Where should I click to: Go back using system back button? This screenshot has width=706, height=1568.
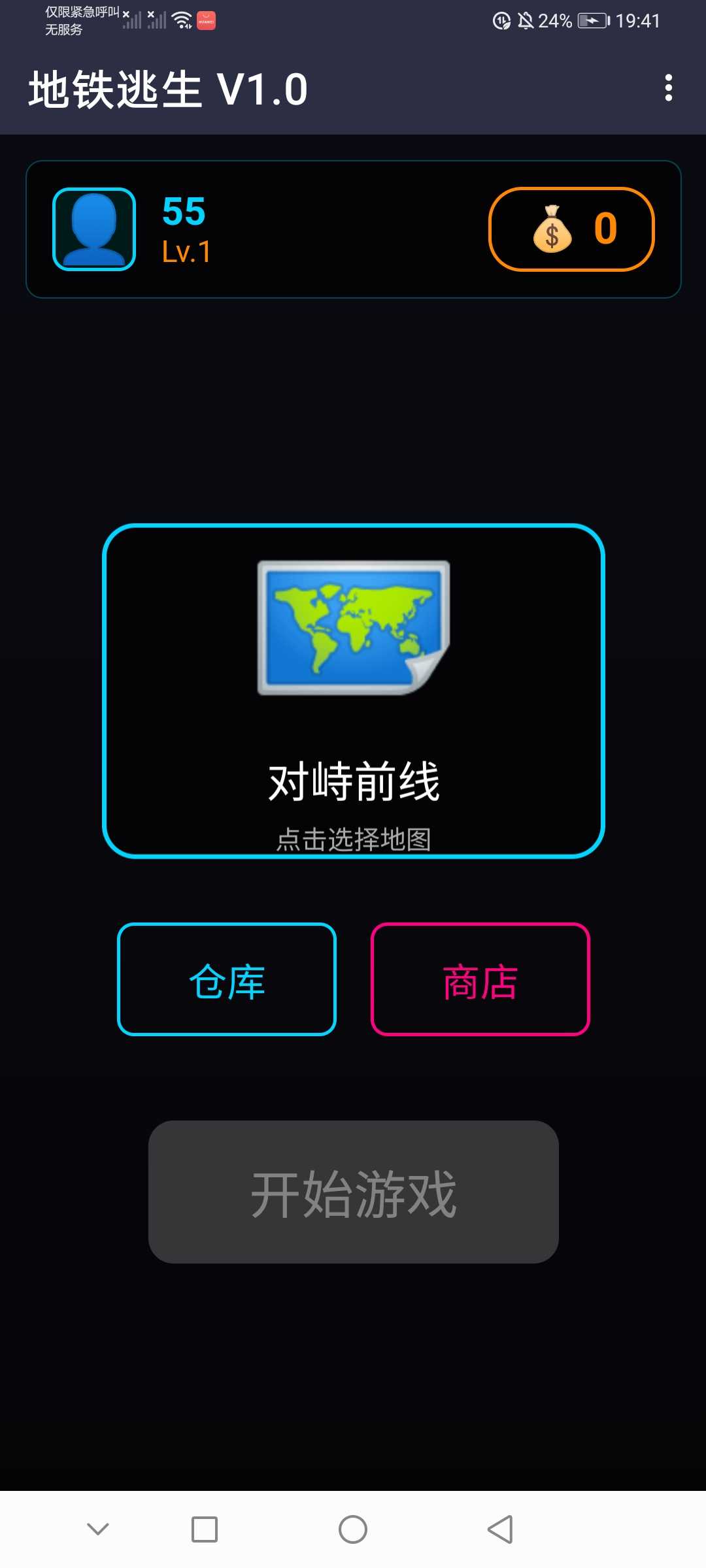[x=500, y=1529]
